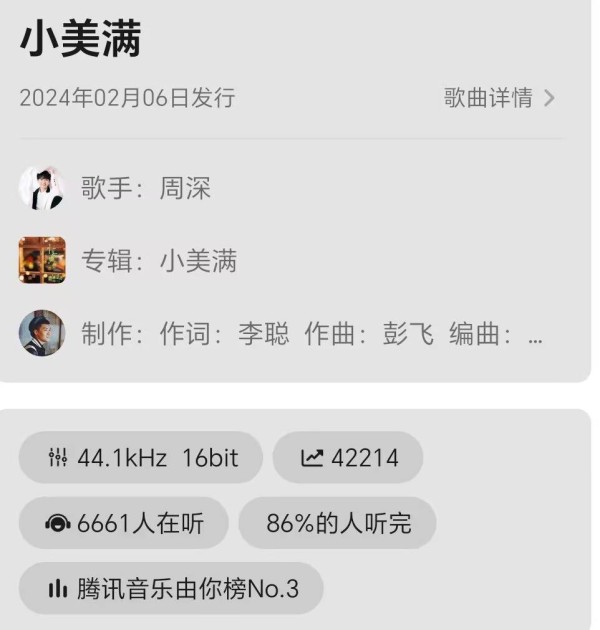600x630 pixels.
Task: Open 歌曲详情 song details
Action: [498, 98]
